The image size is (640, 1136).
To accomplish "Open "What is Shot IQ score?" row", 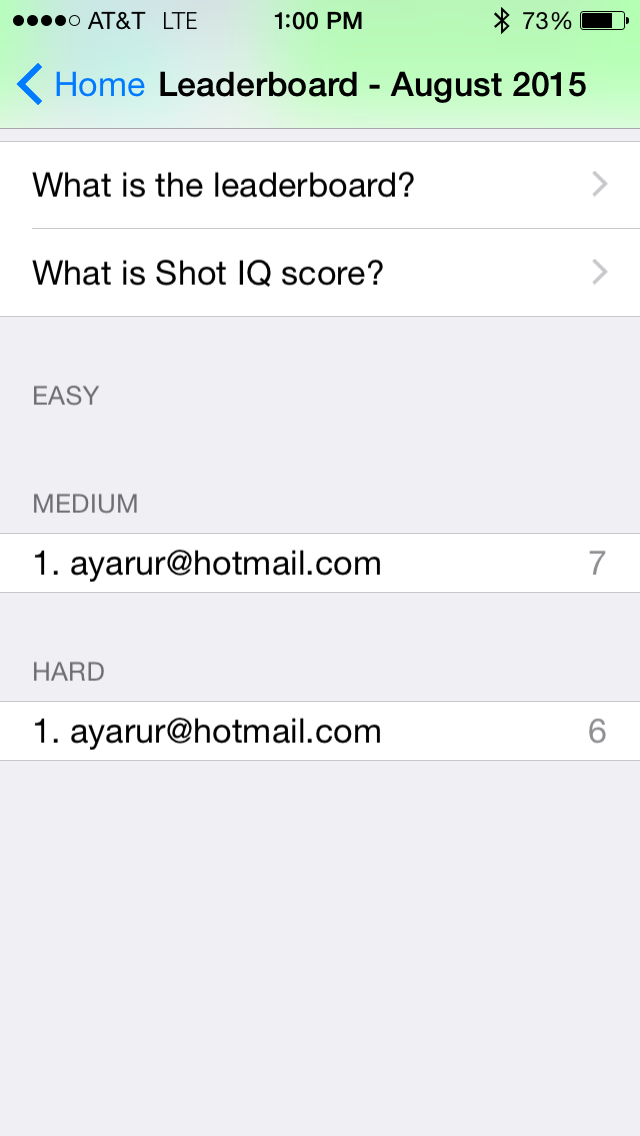I will tap(320, 273).
